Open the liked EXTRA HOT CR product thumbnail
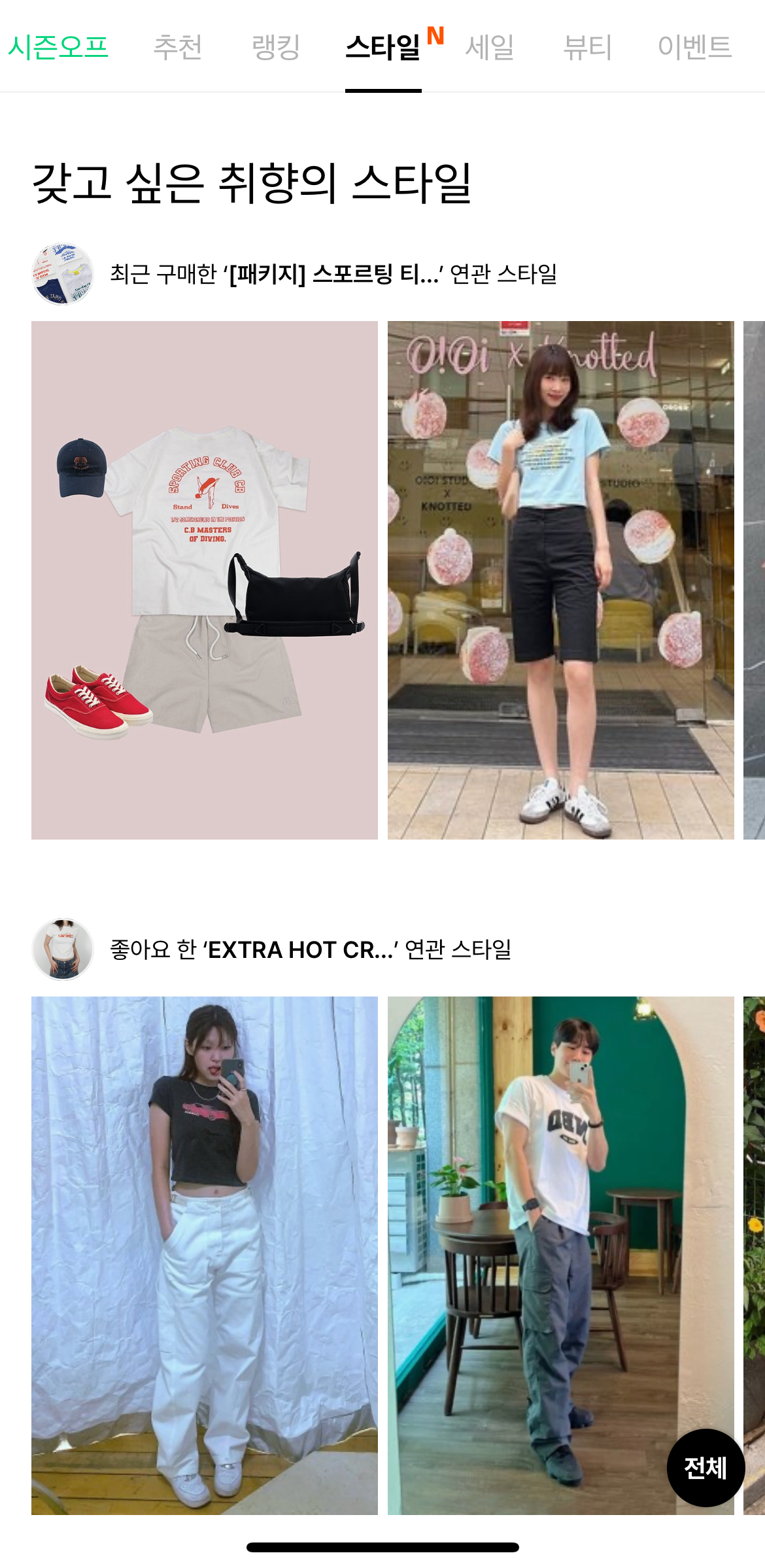 click(63, 949)
